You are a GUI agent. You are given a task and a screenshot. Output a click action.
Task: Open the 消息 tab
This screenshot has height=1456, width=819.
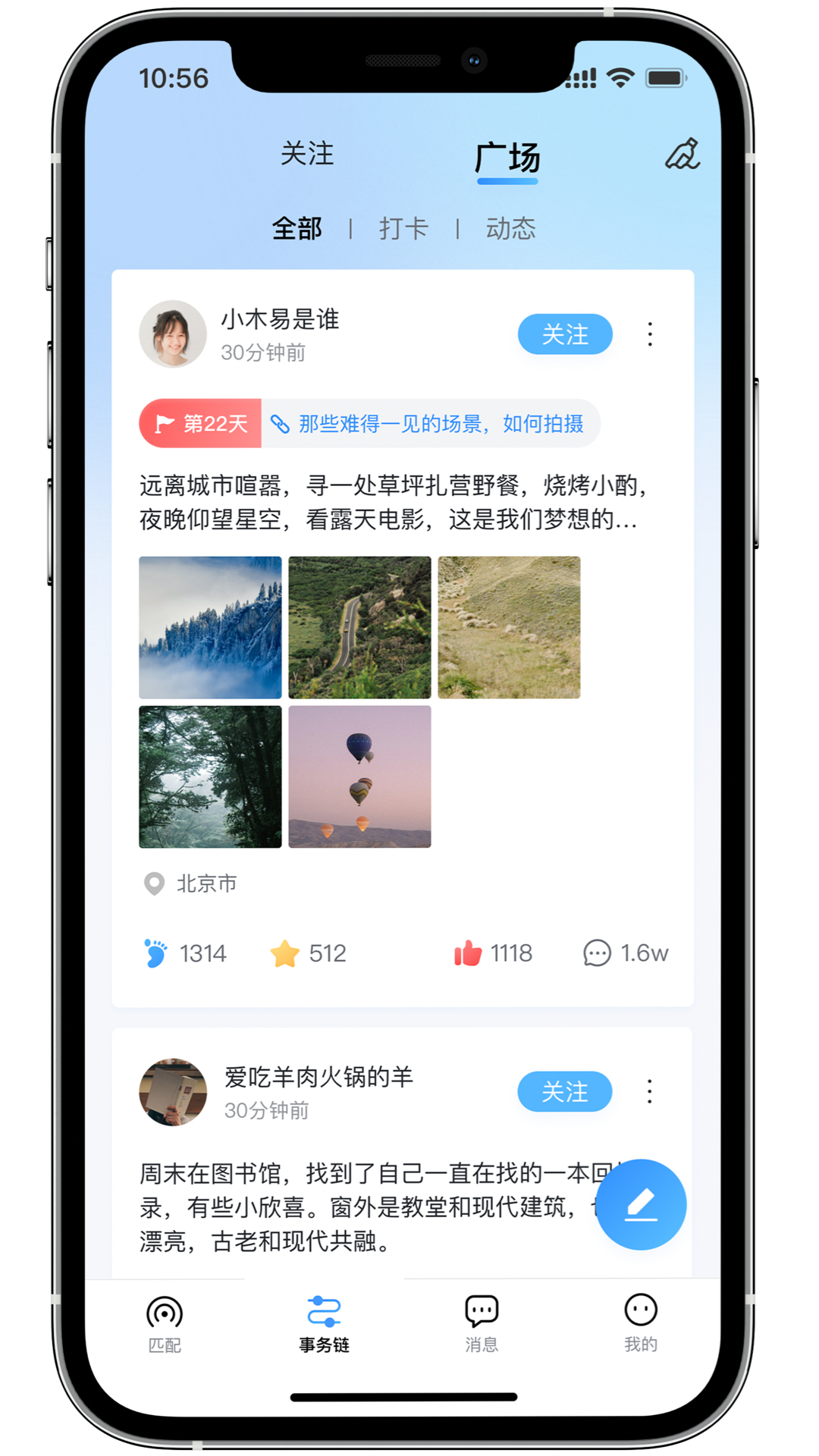[482, 1323]
